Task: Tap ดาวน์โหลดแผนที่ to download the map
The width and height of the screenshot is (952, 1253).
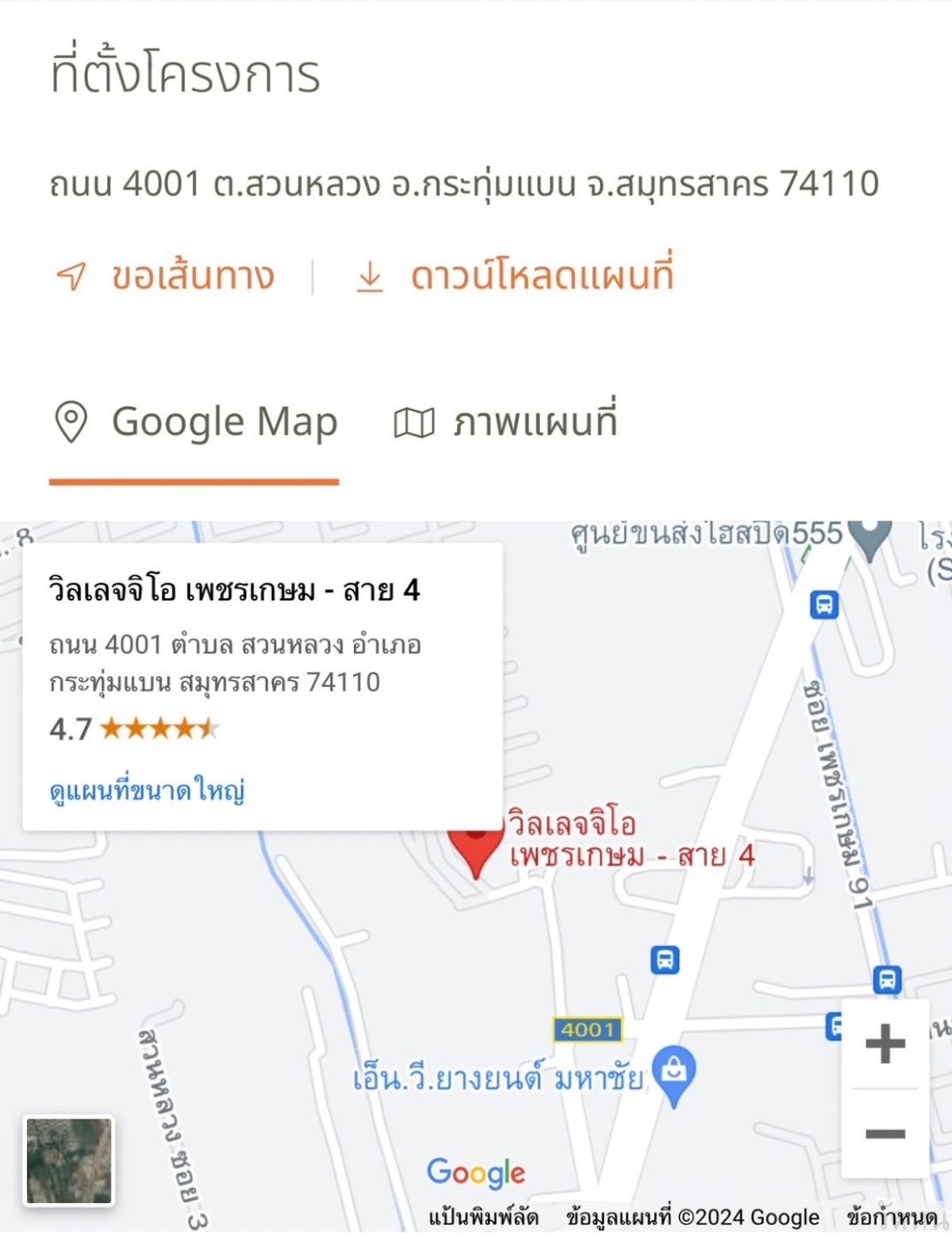Action: coord(516,276)
